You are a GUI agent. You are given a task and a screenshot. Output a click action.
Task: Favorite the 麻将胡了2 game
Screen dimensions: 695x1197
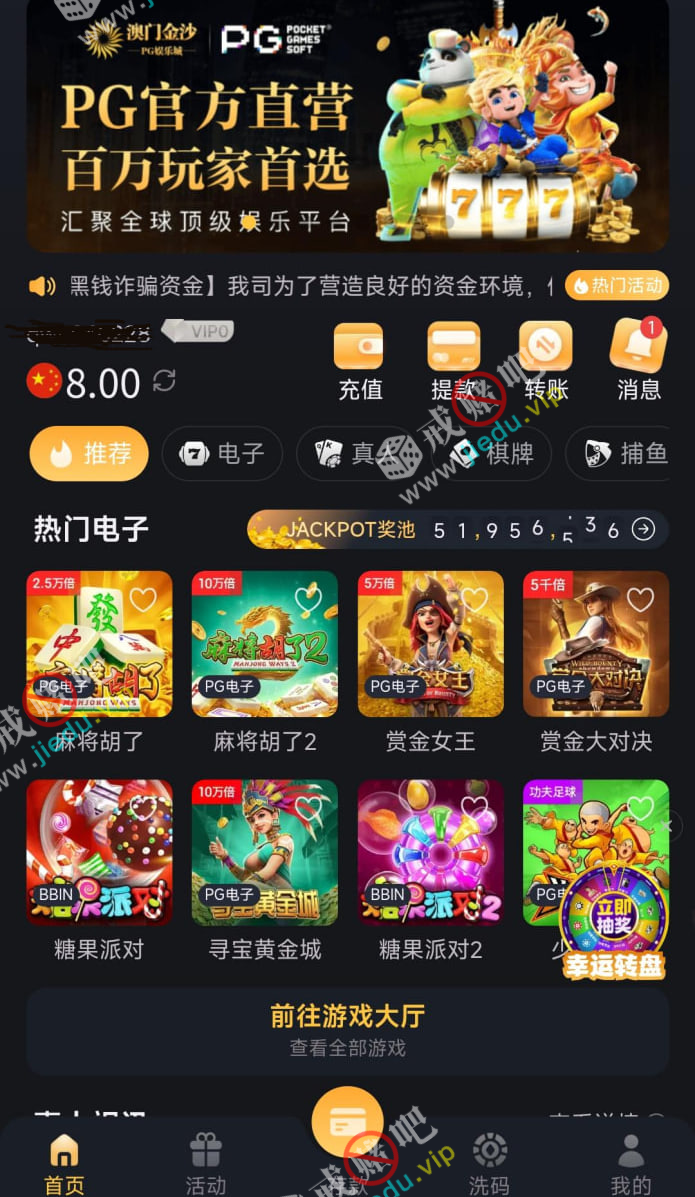(x=308, y=599)
